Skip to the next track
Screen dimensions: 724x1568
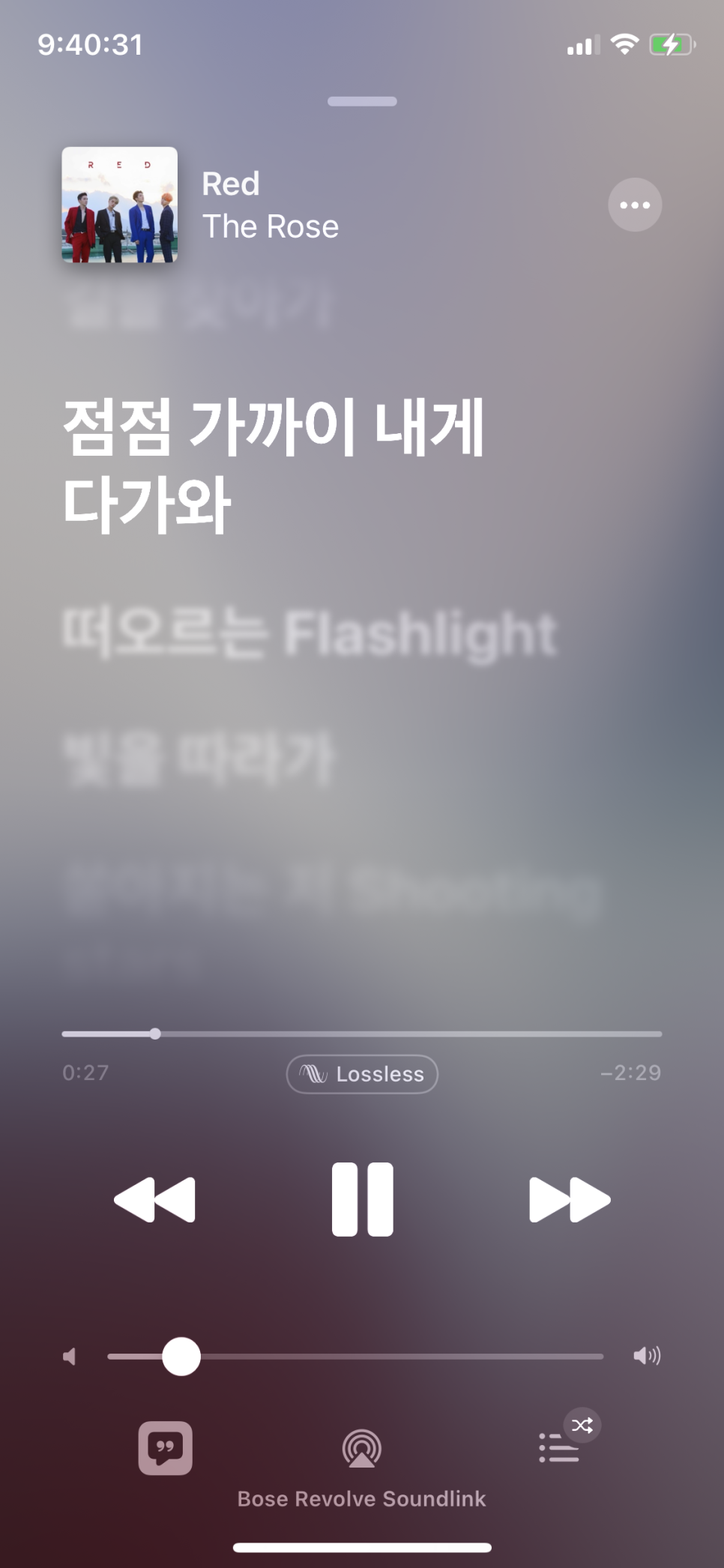point(569,1199)
